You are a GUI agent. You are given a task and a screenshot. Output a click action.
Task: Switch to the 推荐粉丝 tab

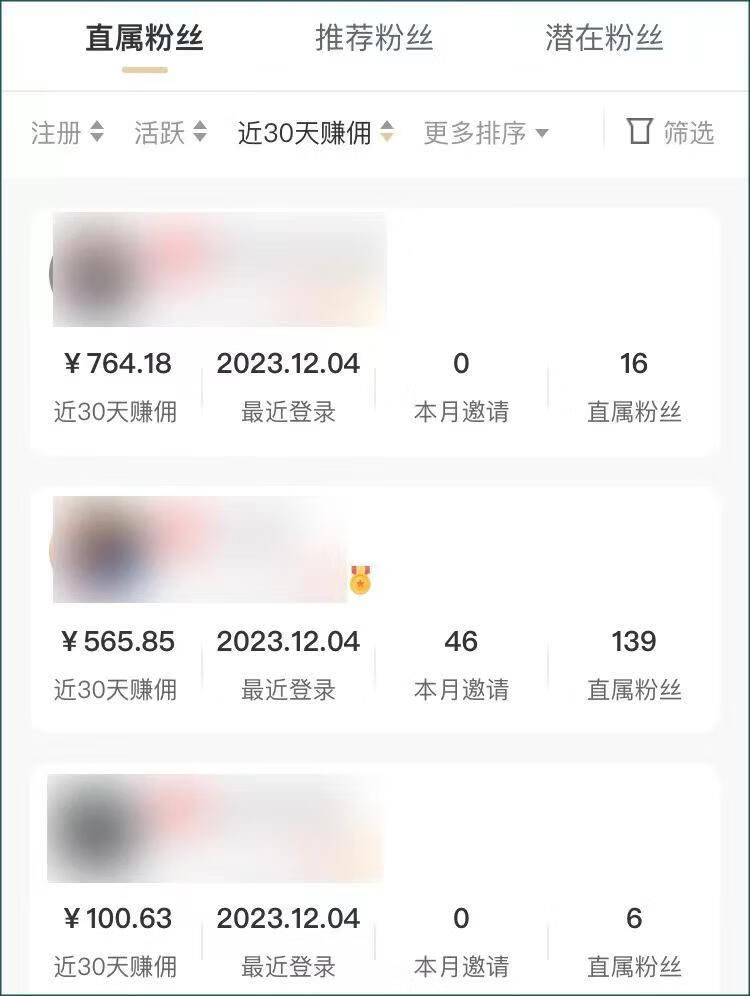click(x=375, y=36)
